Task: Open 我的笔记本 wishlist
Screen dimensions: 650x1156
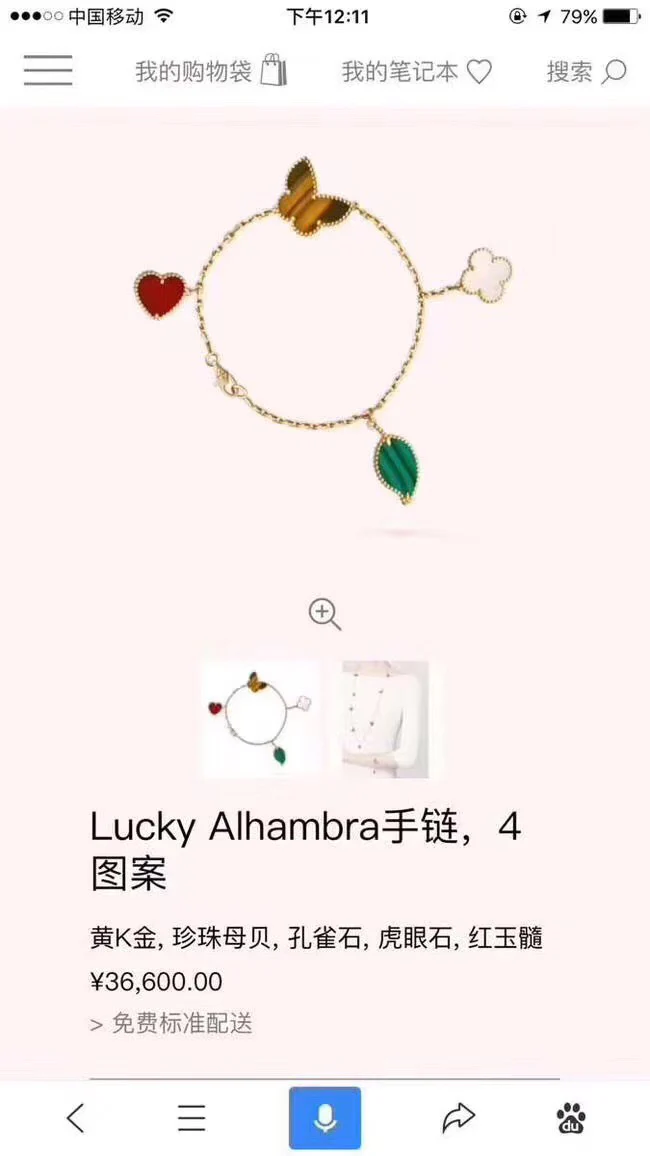Action: (x=416, y=71)
